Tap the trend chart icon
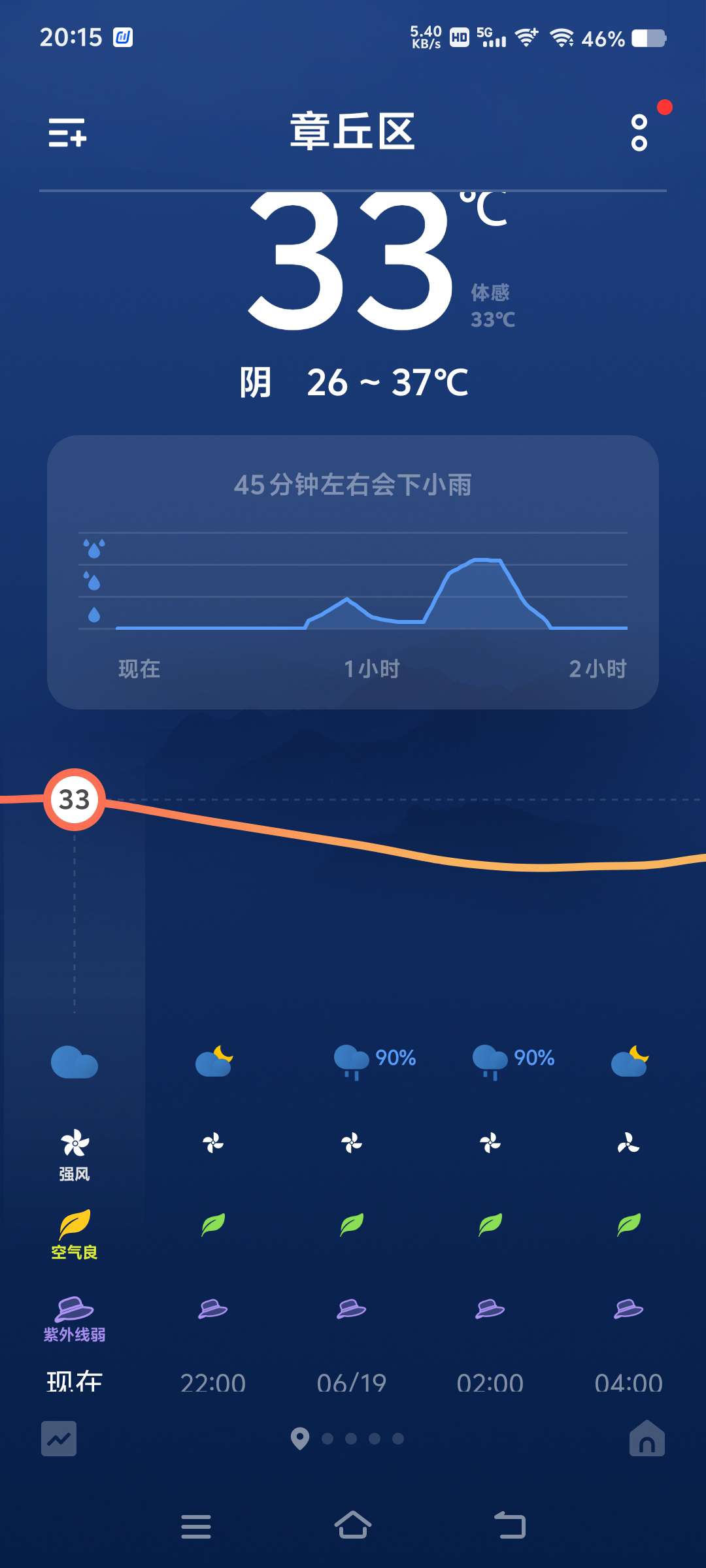This screenshot has height=1568, width=706. 59,1438
